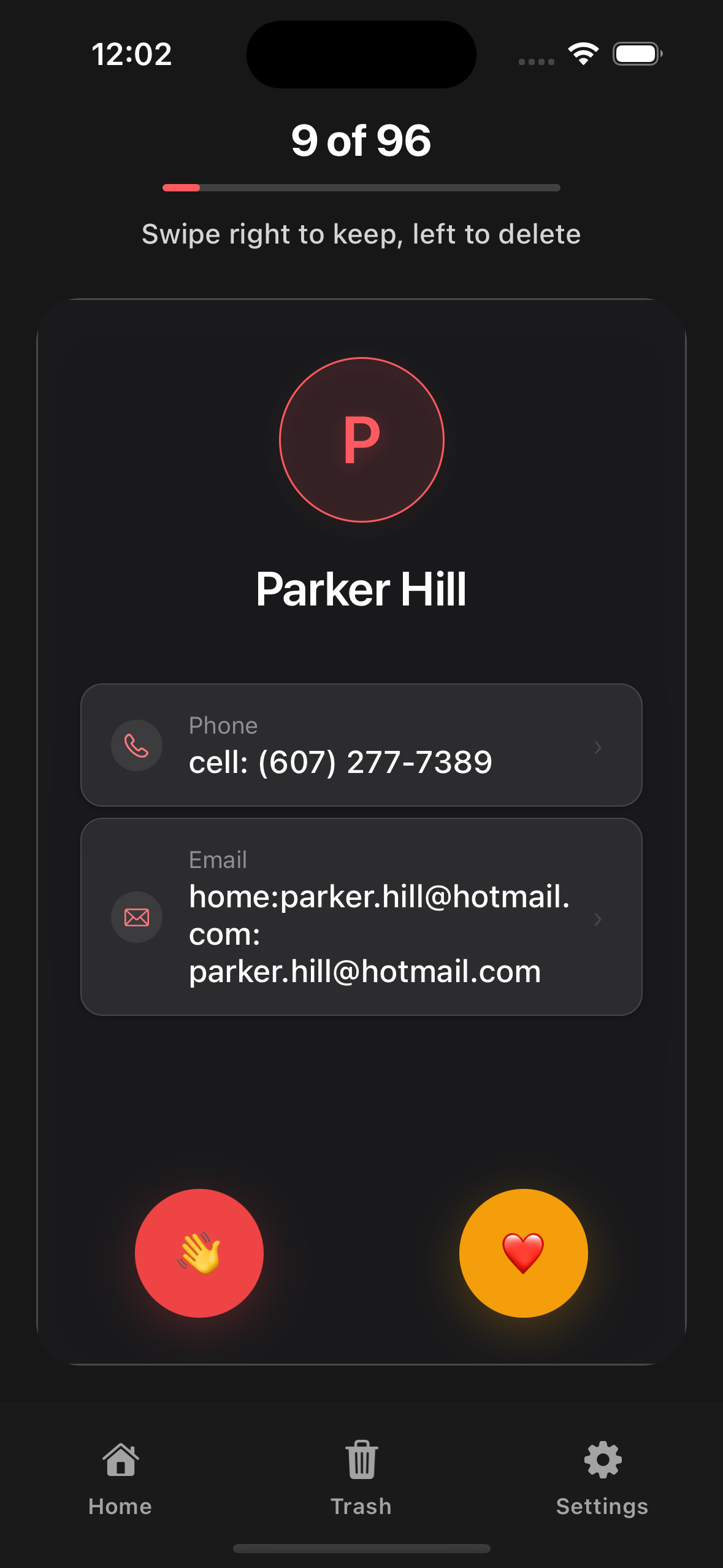Tap the circular avatar with letter P

tap(361, 439)
